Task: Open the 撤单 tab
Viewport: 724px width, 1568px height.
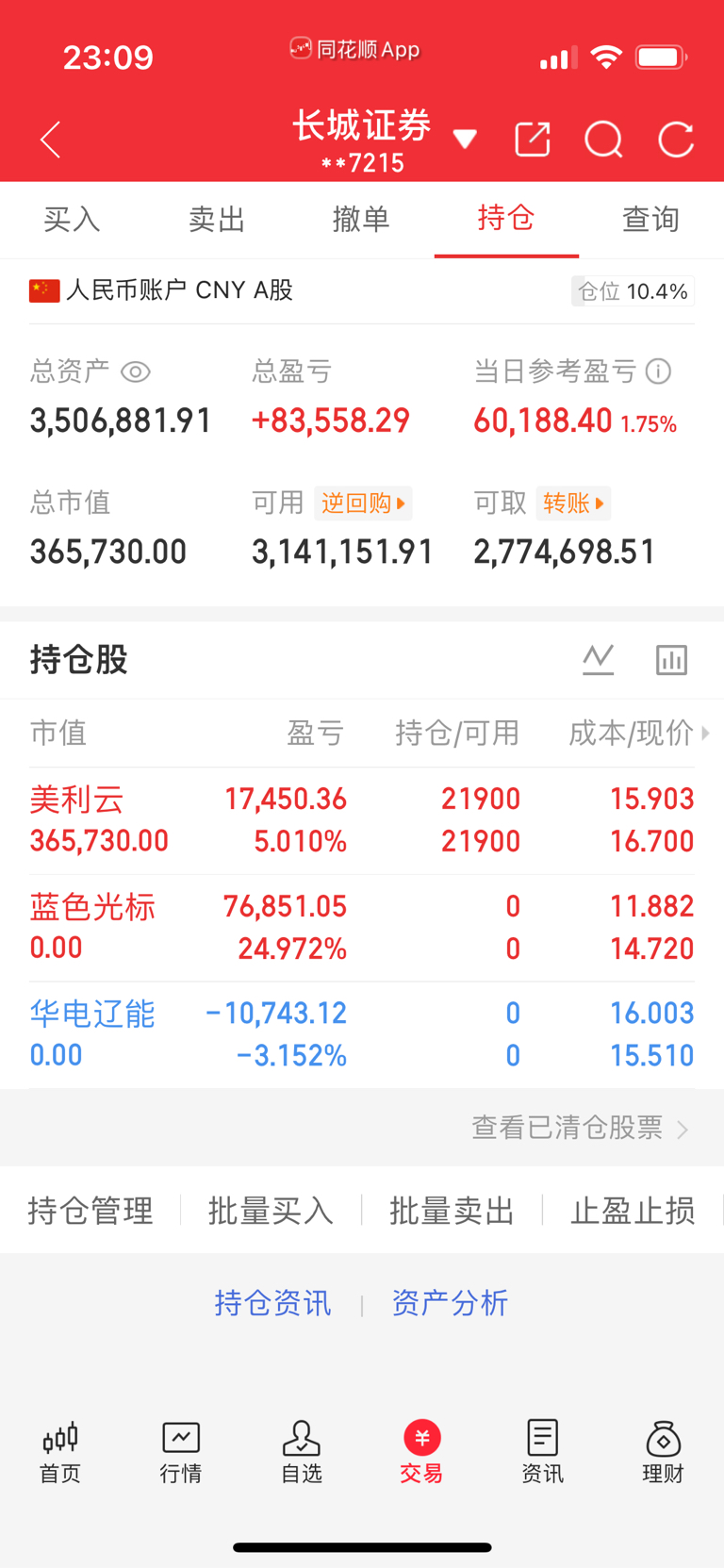Action: (x=361, y=220)
